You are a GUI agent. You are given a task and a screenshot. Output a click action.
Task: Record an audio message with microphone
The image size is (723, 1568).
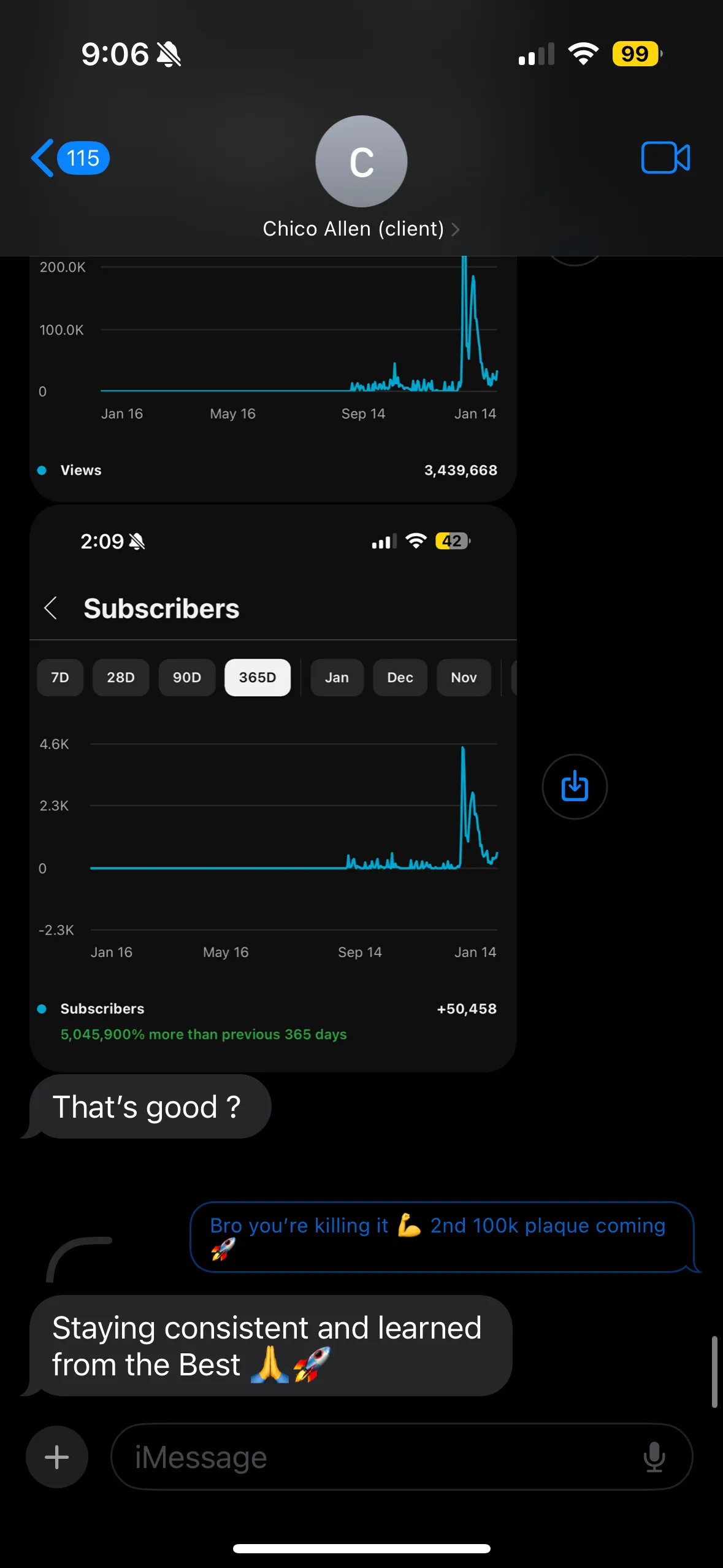pyautogui.click(x=654, y=1457)
